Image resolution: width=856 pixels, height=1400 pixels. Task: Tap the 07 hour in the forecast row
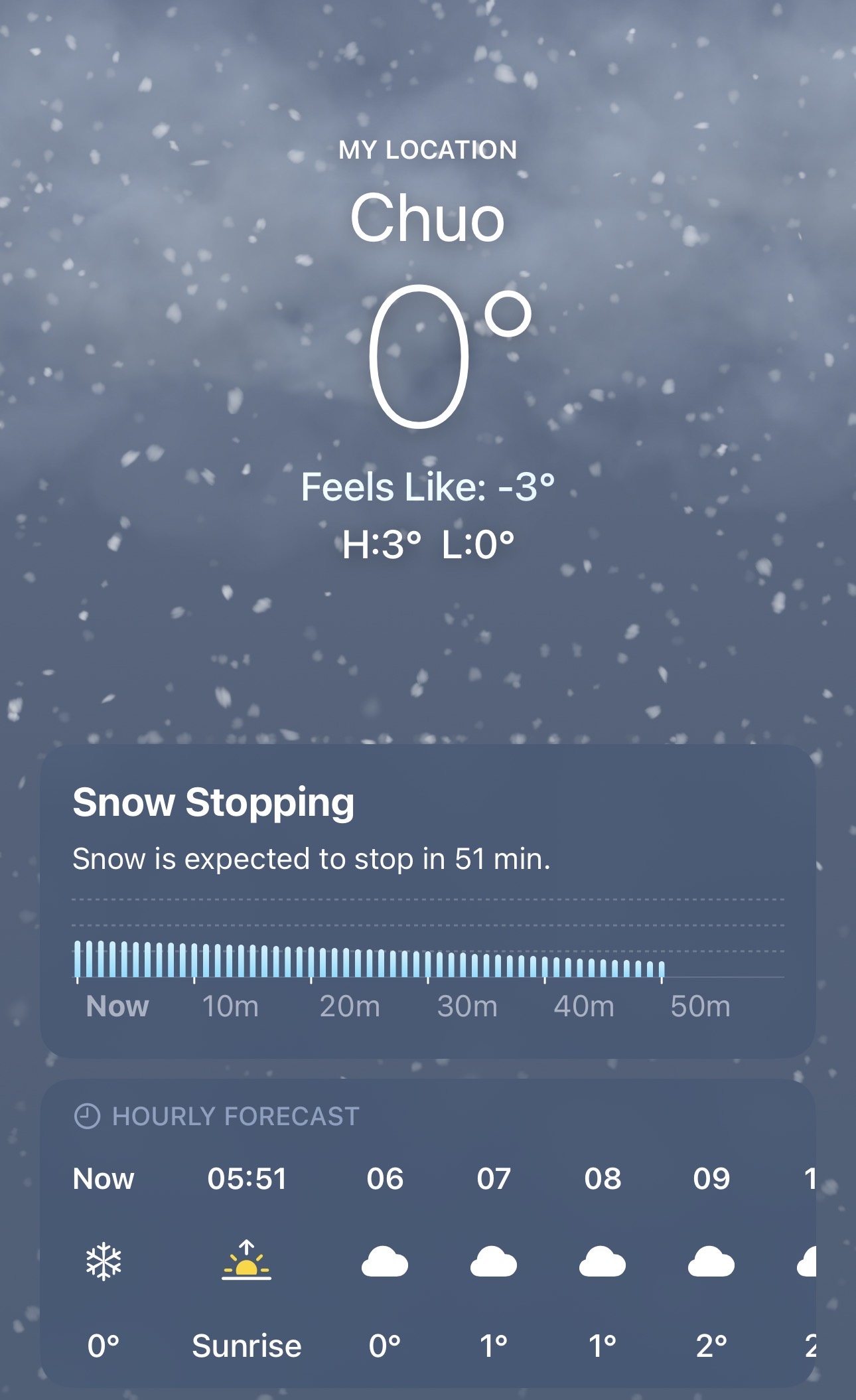click(x=492, y=1179)
